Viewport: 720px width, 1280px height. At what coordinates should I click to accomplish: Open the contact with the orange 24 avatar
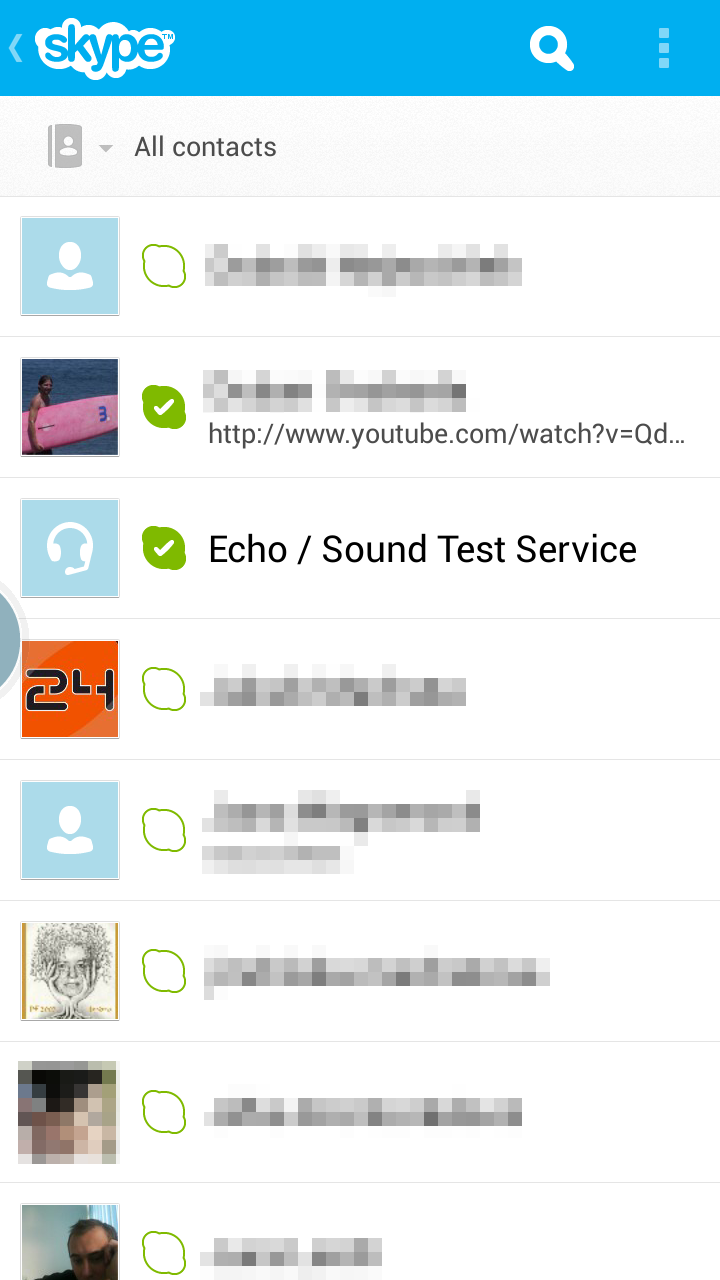coord(360,689)
